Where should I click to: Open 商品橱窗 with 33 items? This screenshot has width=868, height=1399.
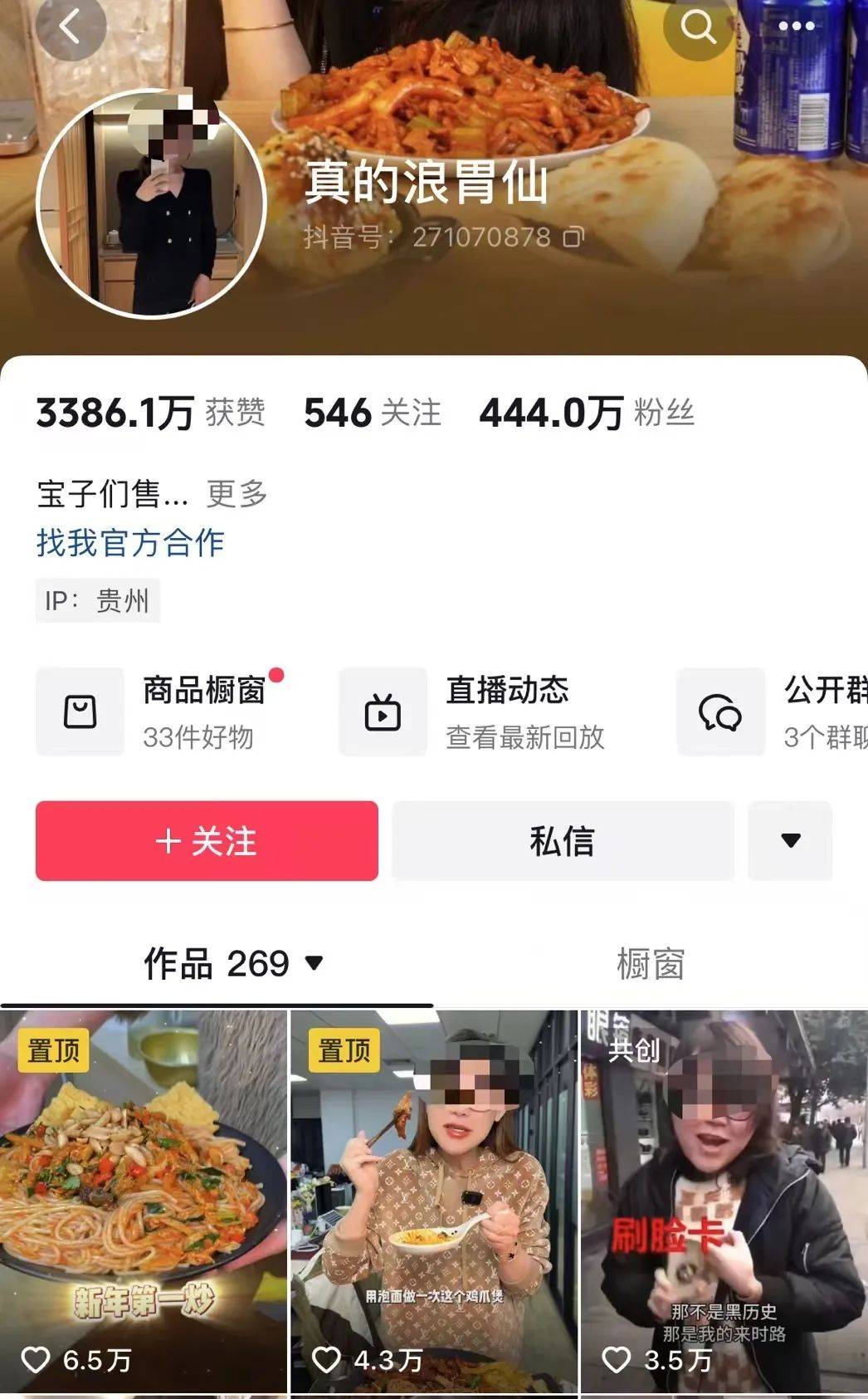tap(162, 712)
